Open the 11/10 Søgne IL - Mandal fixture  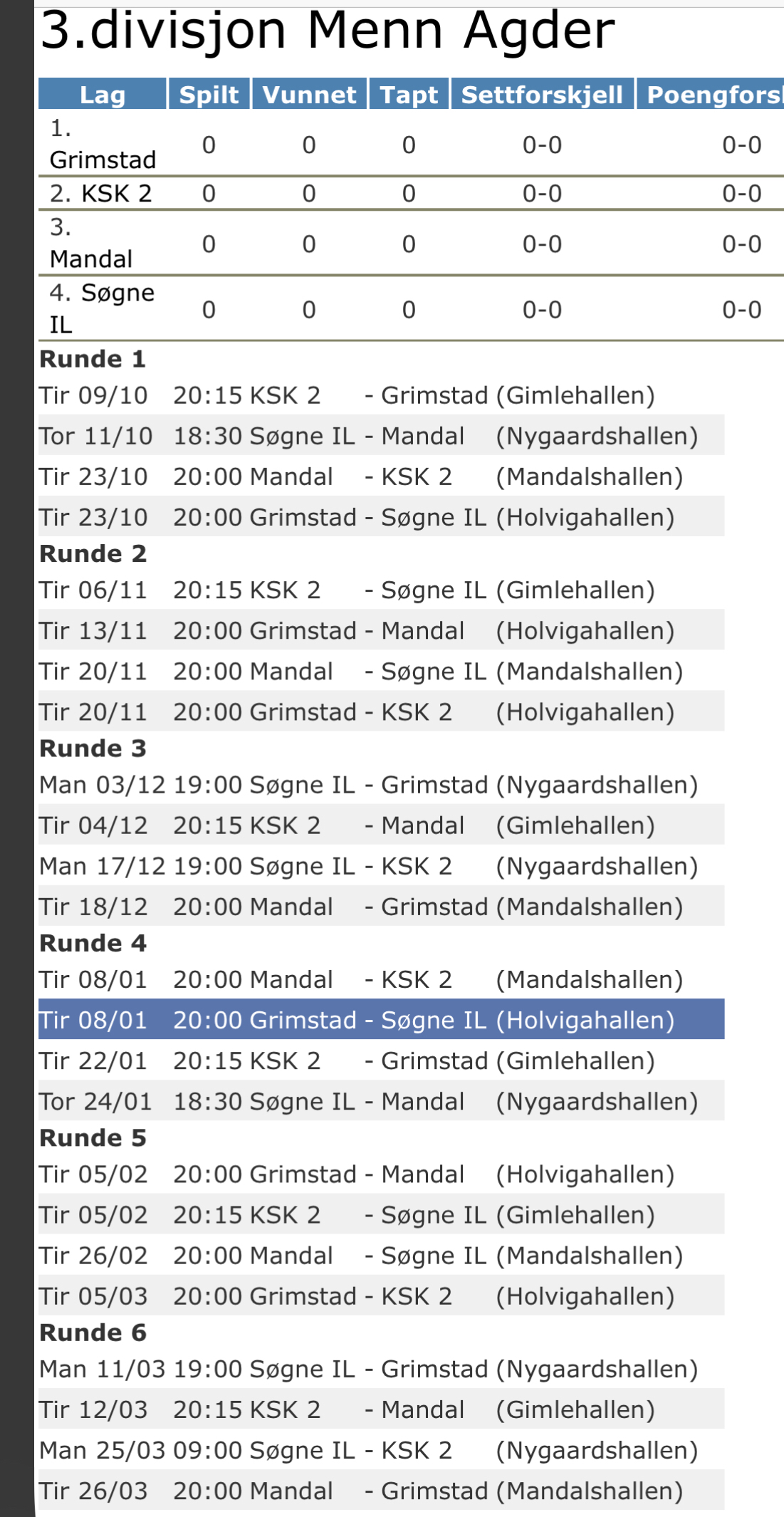tap(381, 436)
